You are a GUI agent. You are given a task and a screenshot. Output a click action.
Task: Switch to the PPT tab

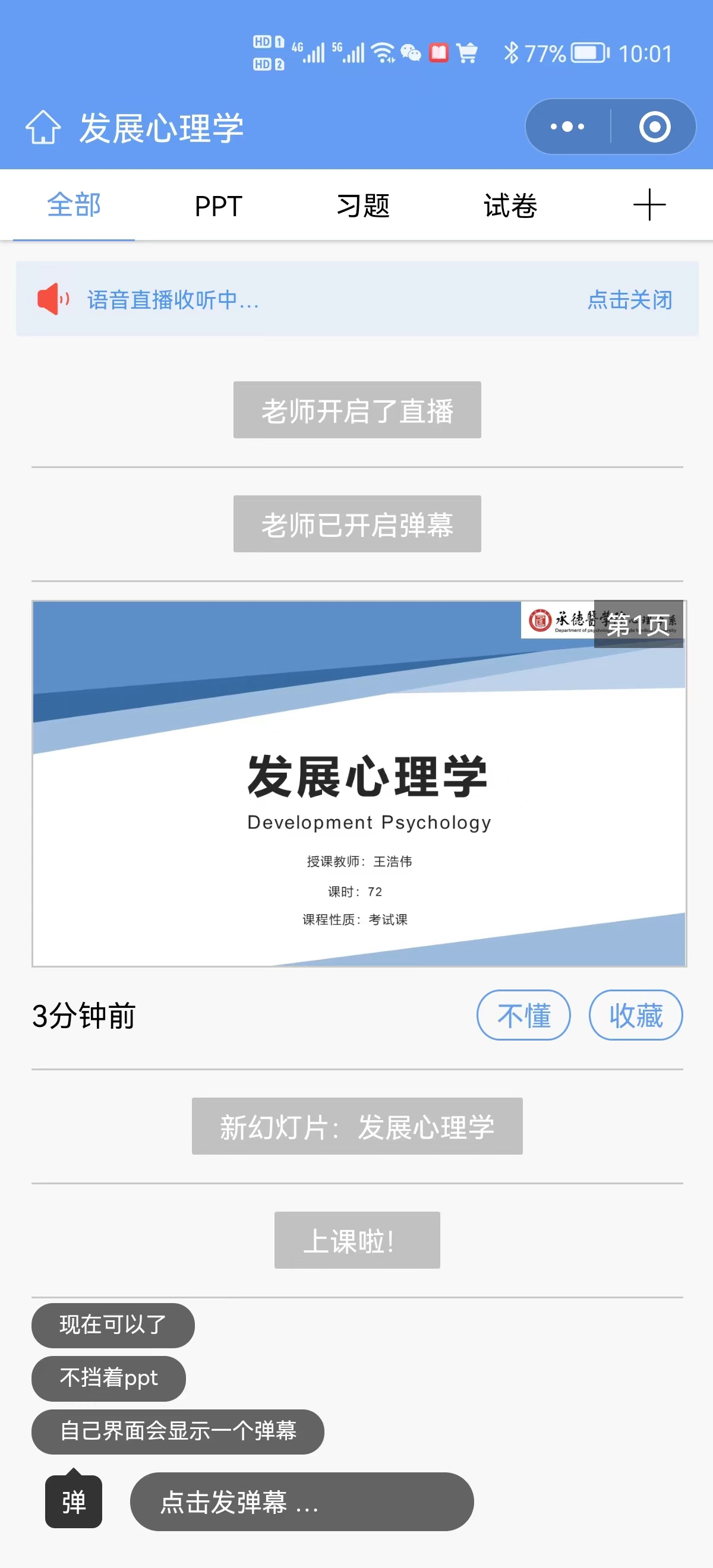(x=219, y=206)
